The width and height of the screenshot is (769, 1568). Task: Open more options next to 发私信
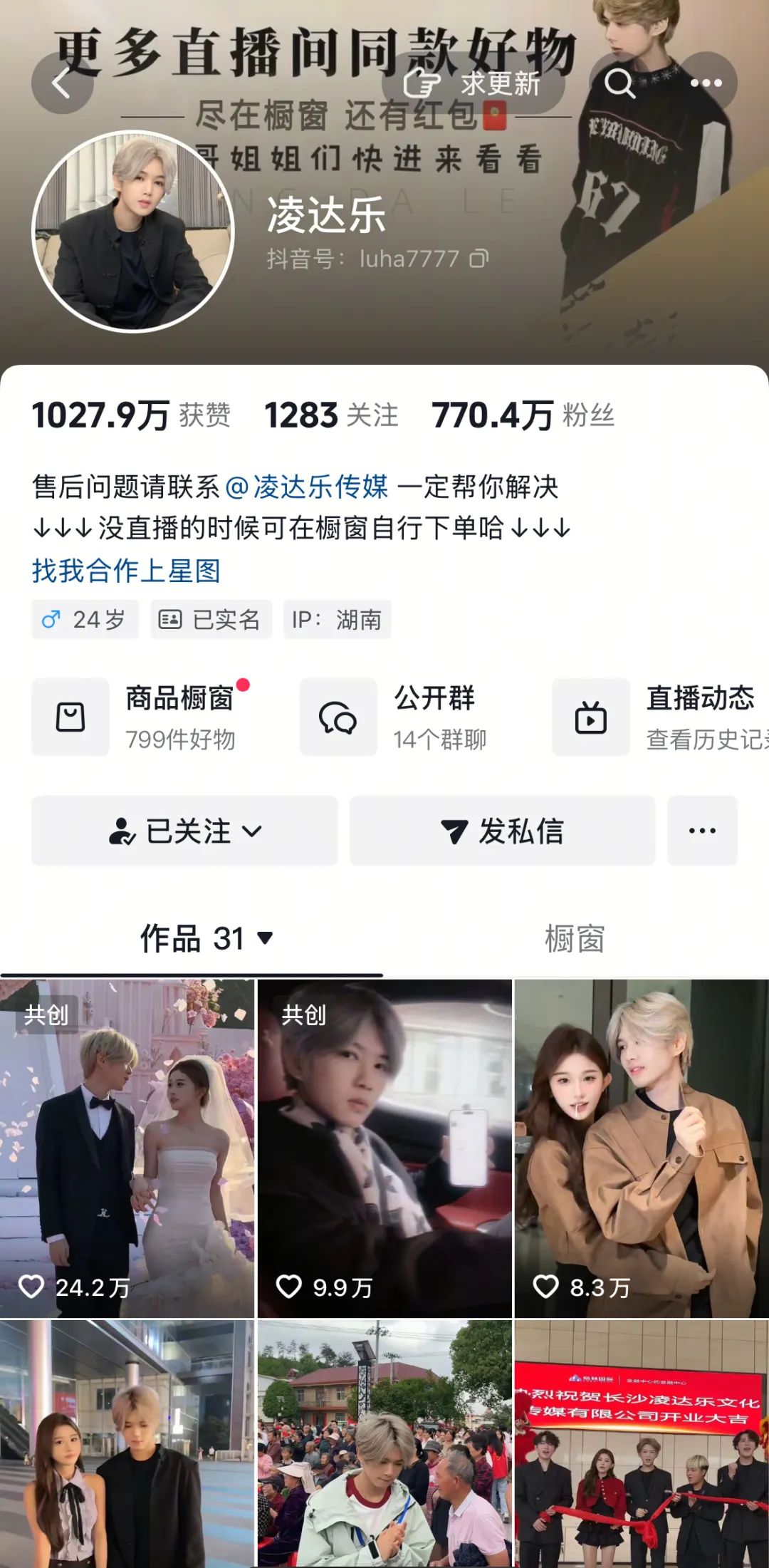702,831
